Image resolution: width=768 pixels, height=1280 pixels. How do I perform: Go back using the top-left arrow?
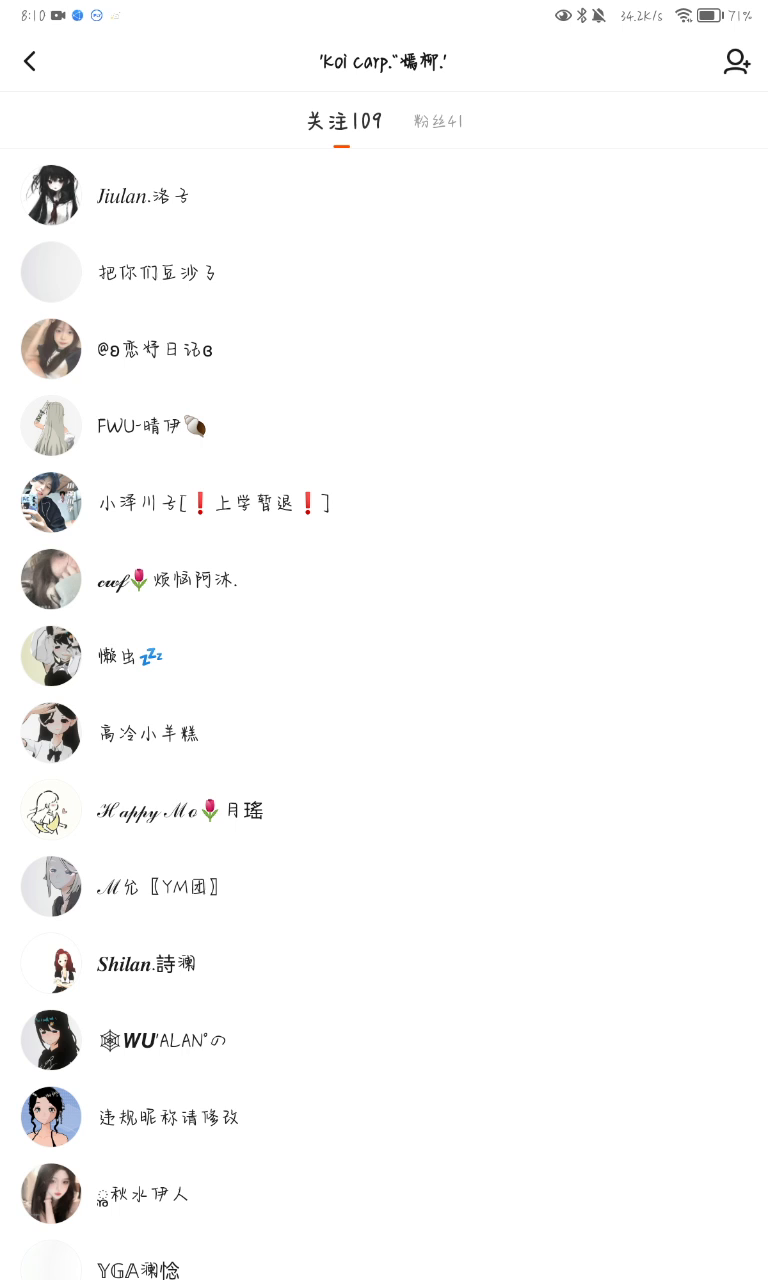pos(30,61)
